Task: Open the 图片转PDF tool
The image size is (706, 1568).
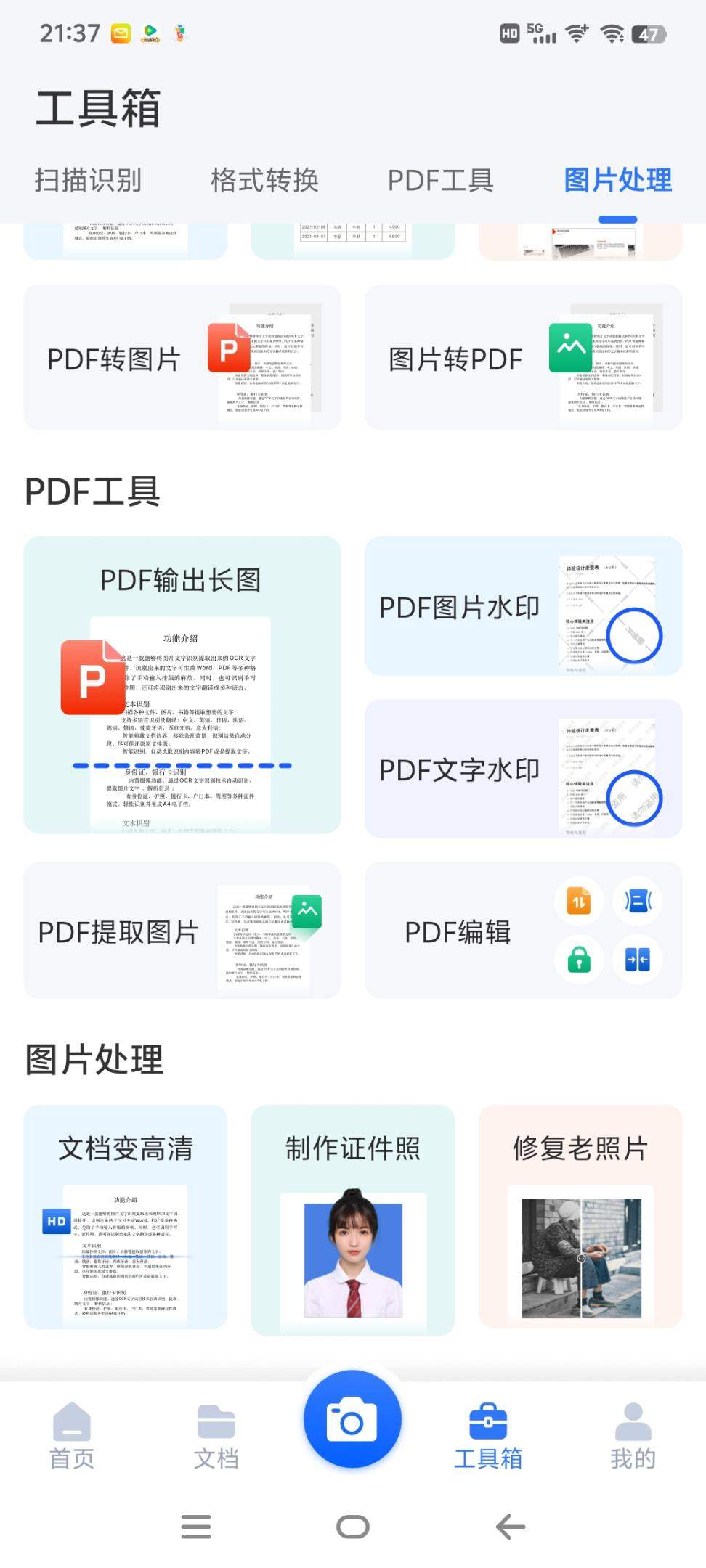Action: [x=523, y=358]
